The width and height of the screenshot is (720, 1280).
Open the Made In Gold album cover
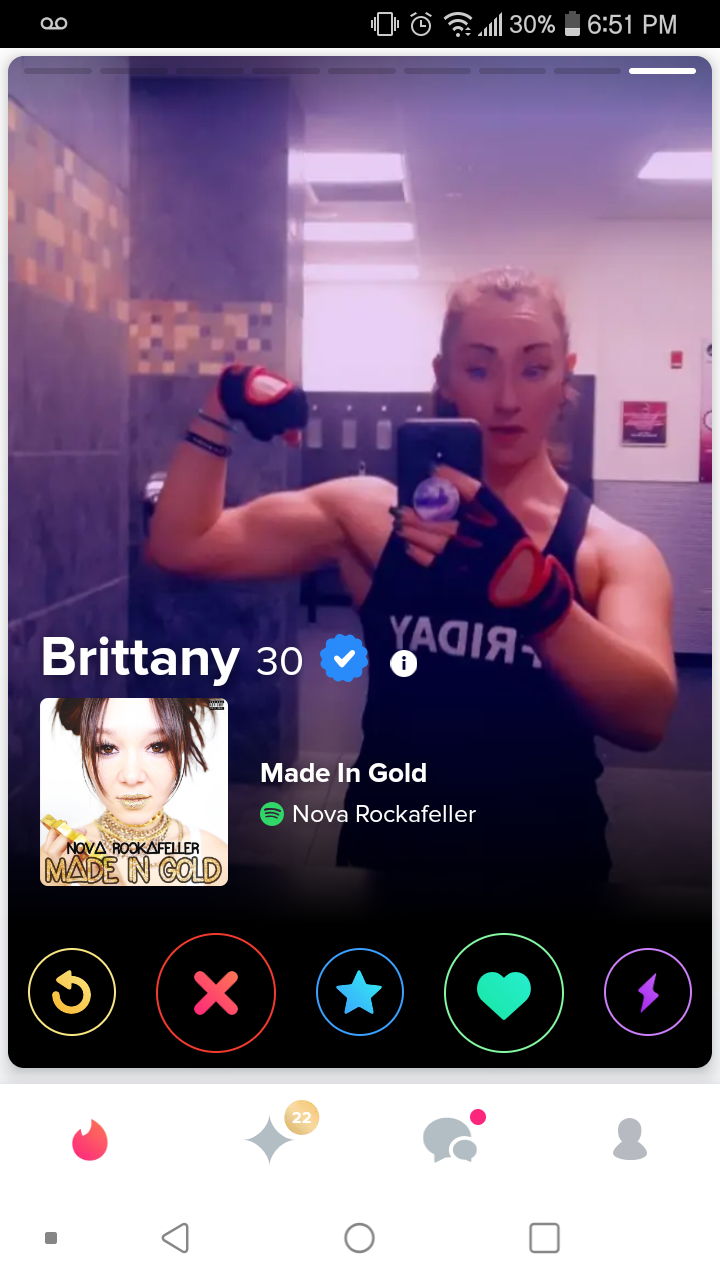point(134,792)
